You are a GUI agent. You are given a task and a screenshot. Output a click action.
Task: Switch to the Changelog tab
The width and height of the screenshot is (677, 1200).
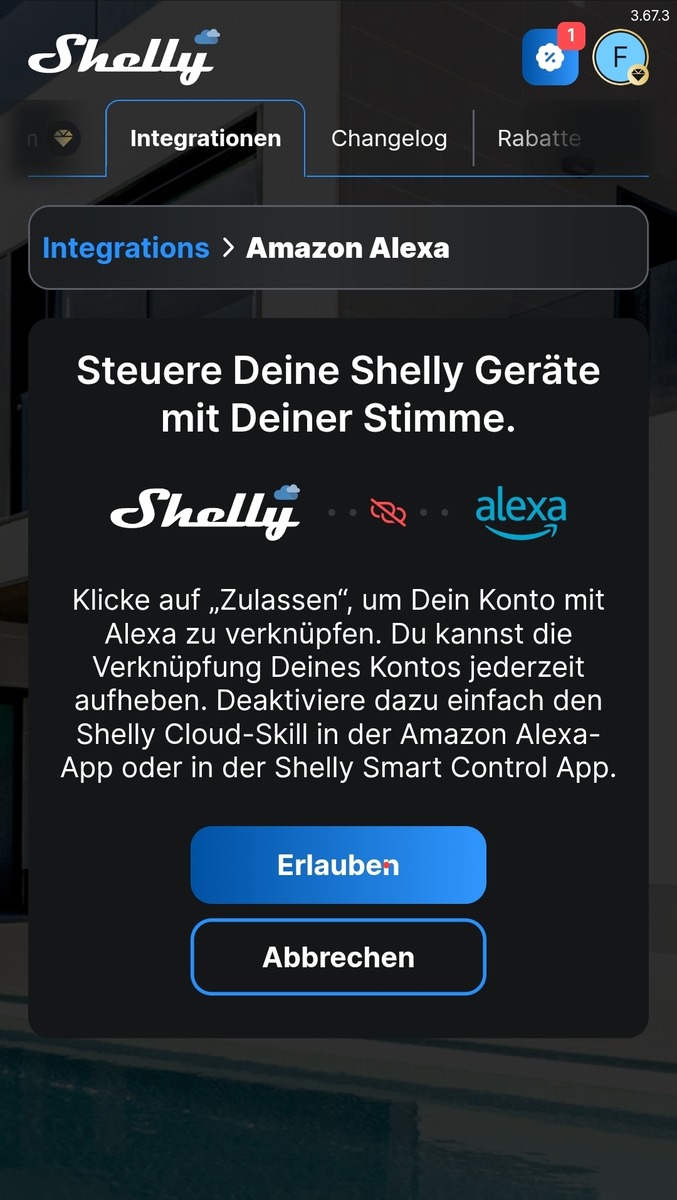coord(389,139)
